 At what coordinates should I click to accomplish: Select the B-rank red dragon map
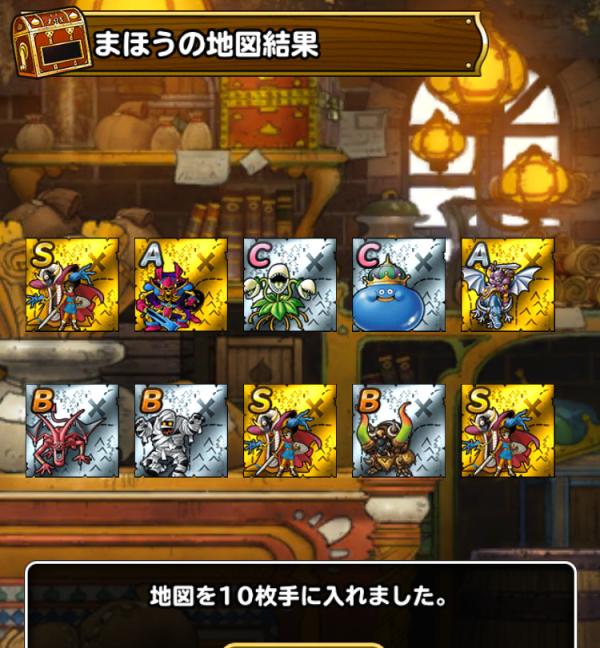[x=72, y=431]
